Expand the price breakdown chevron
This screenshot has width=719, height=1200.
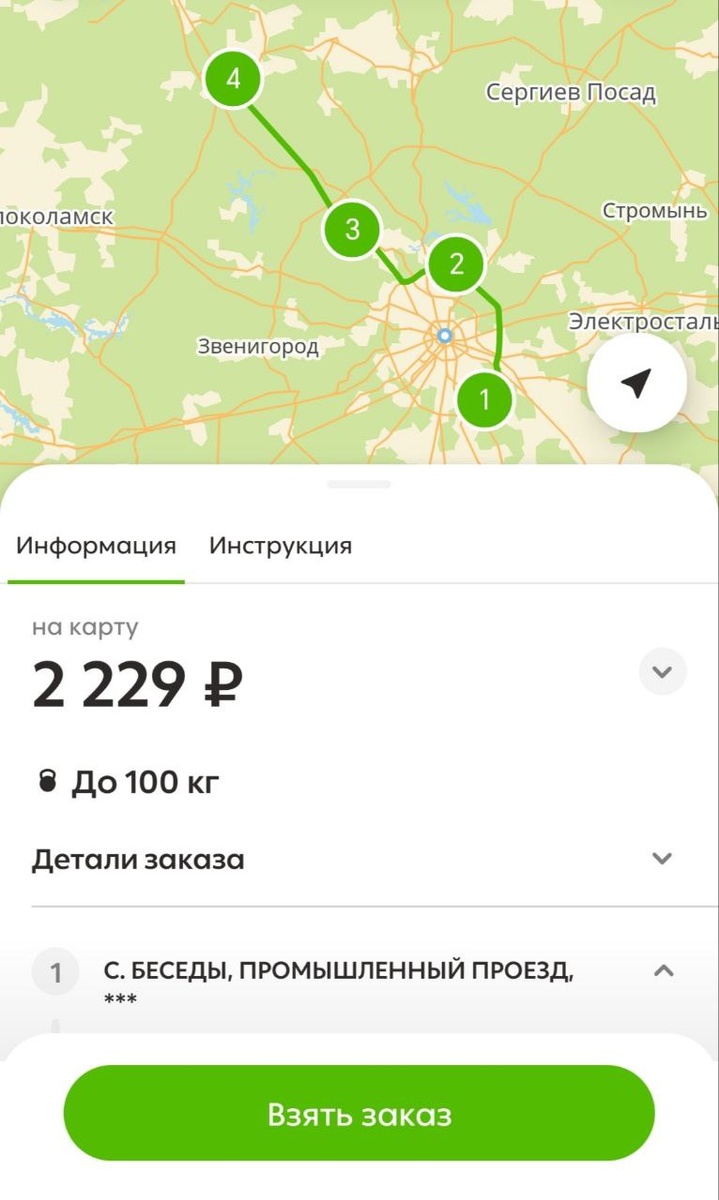point(662,672)
